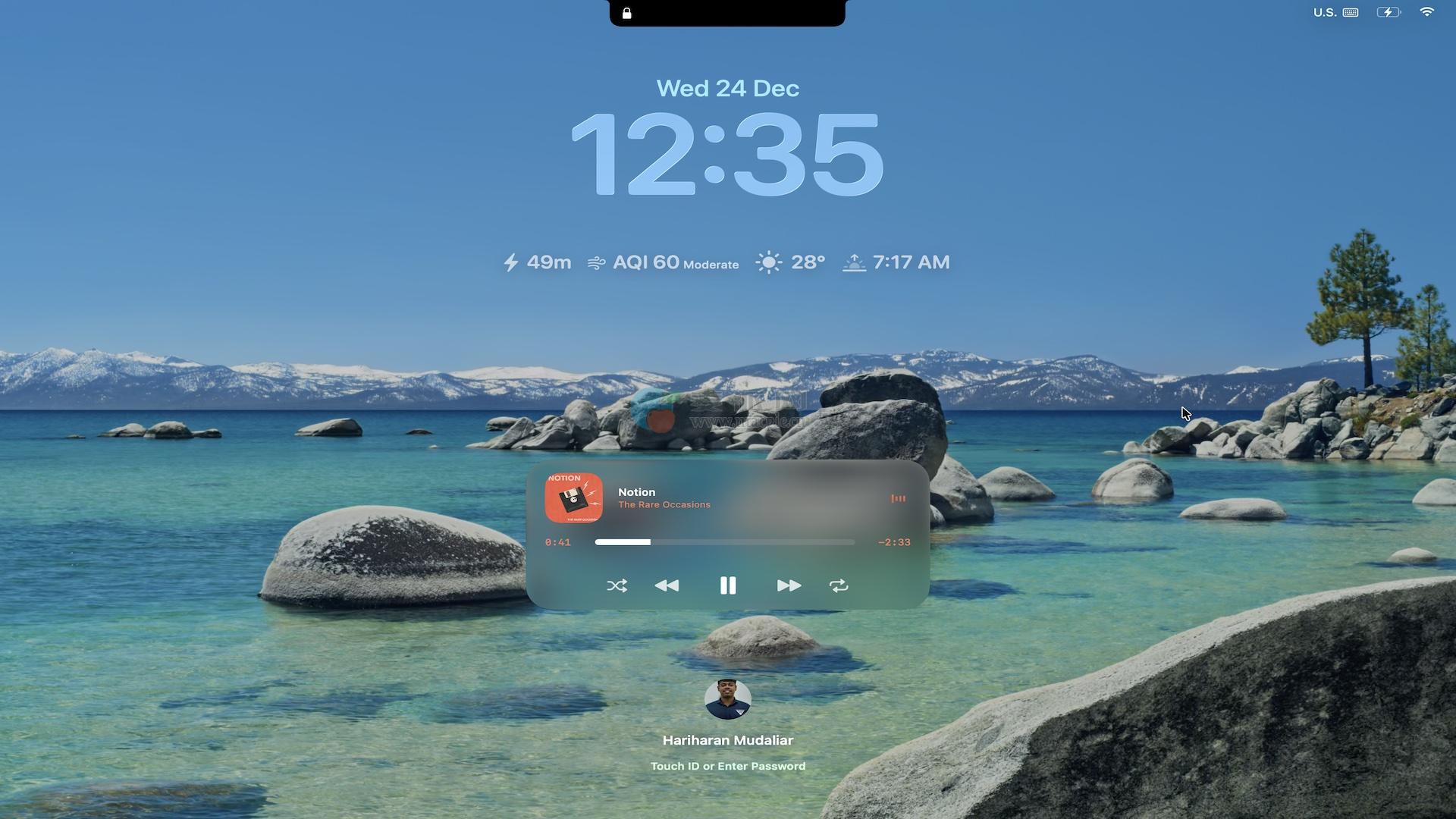The width and height of the screenshot is (1456, 819).
Task: Tap the playback progress bar
Action: pyautogui.click(x=724, y=542)
